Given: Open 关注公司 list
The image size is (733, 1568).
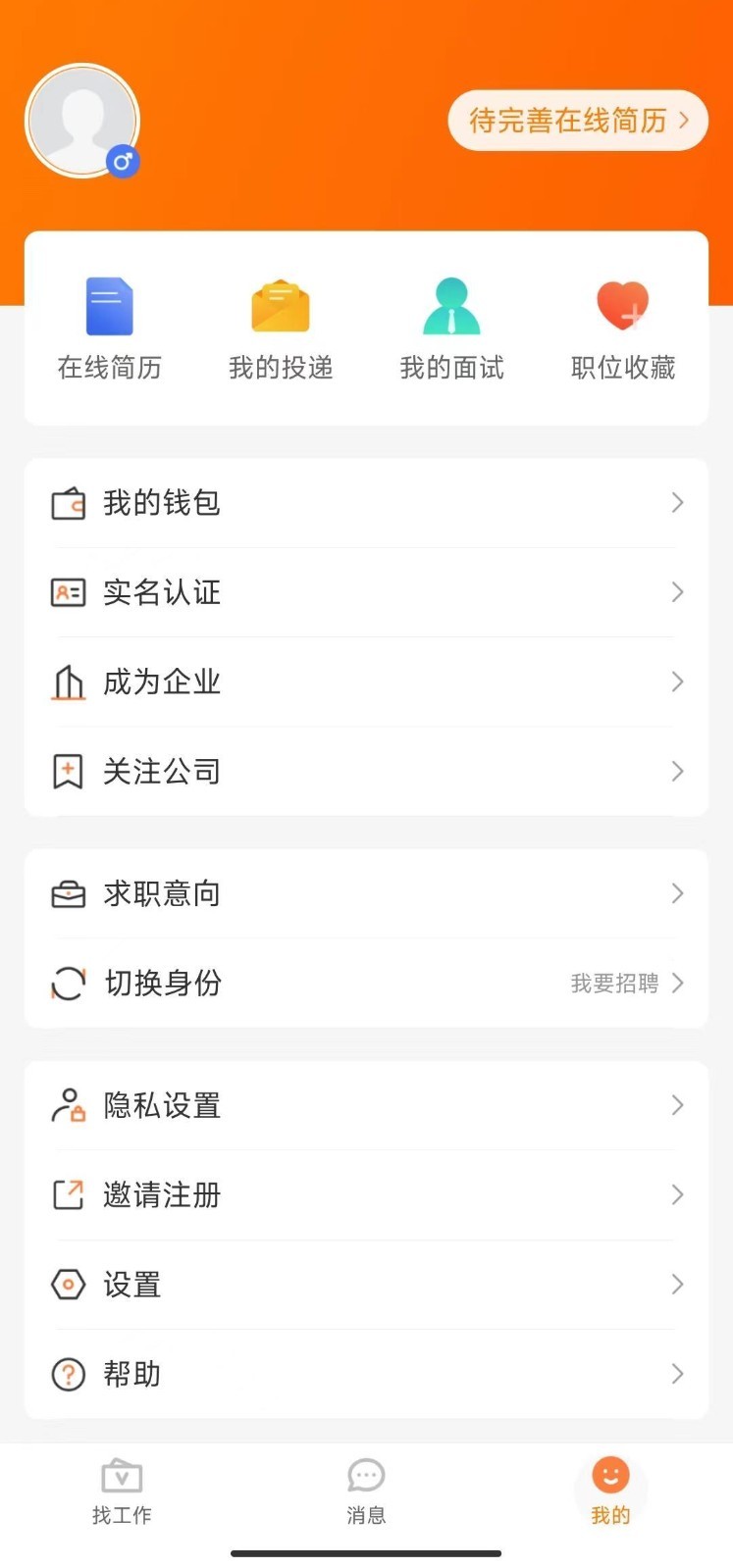Looking at the screenshot, I should 366,772.
